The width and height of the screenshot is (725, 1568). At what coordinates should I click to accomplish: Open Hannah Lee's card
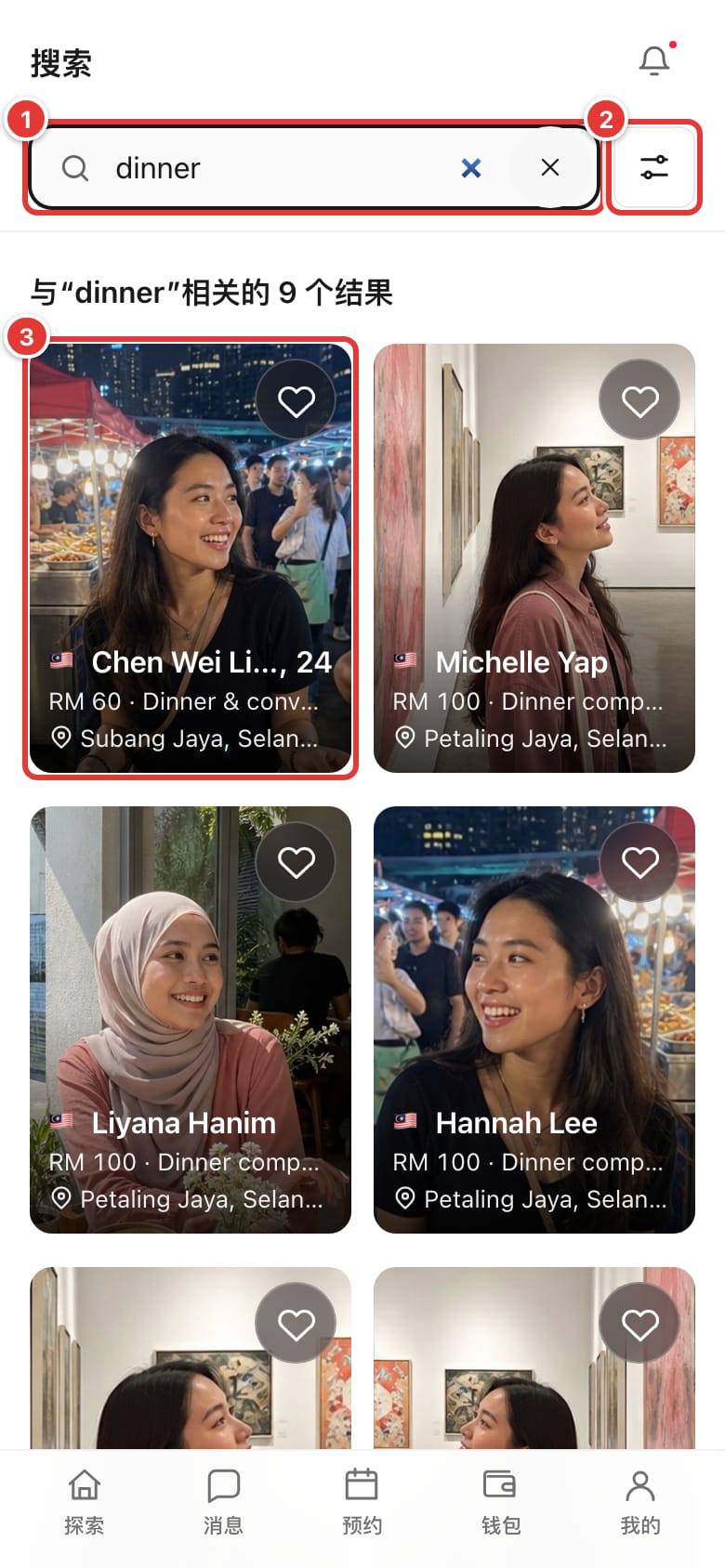pyautogui.click(x=534, y=1020)
